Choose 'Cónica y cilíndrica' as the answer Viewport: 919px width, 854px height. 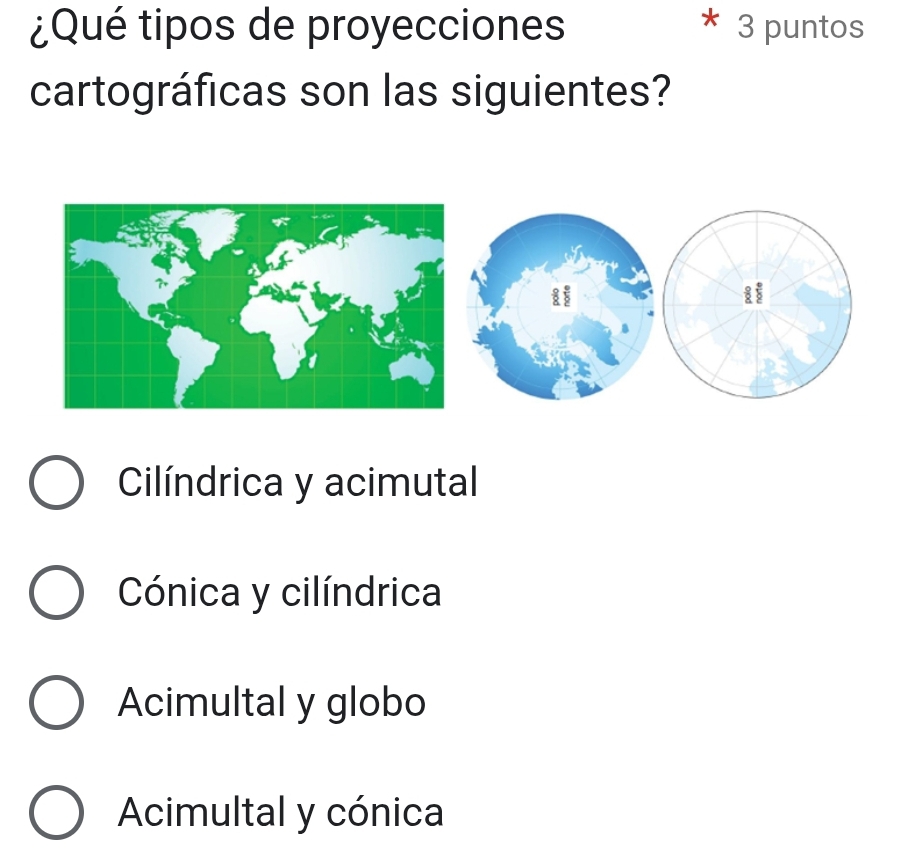(57, 594)
